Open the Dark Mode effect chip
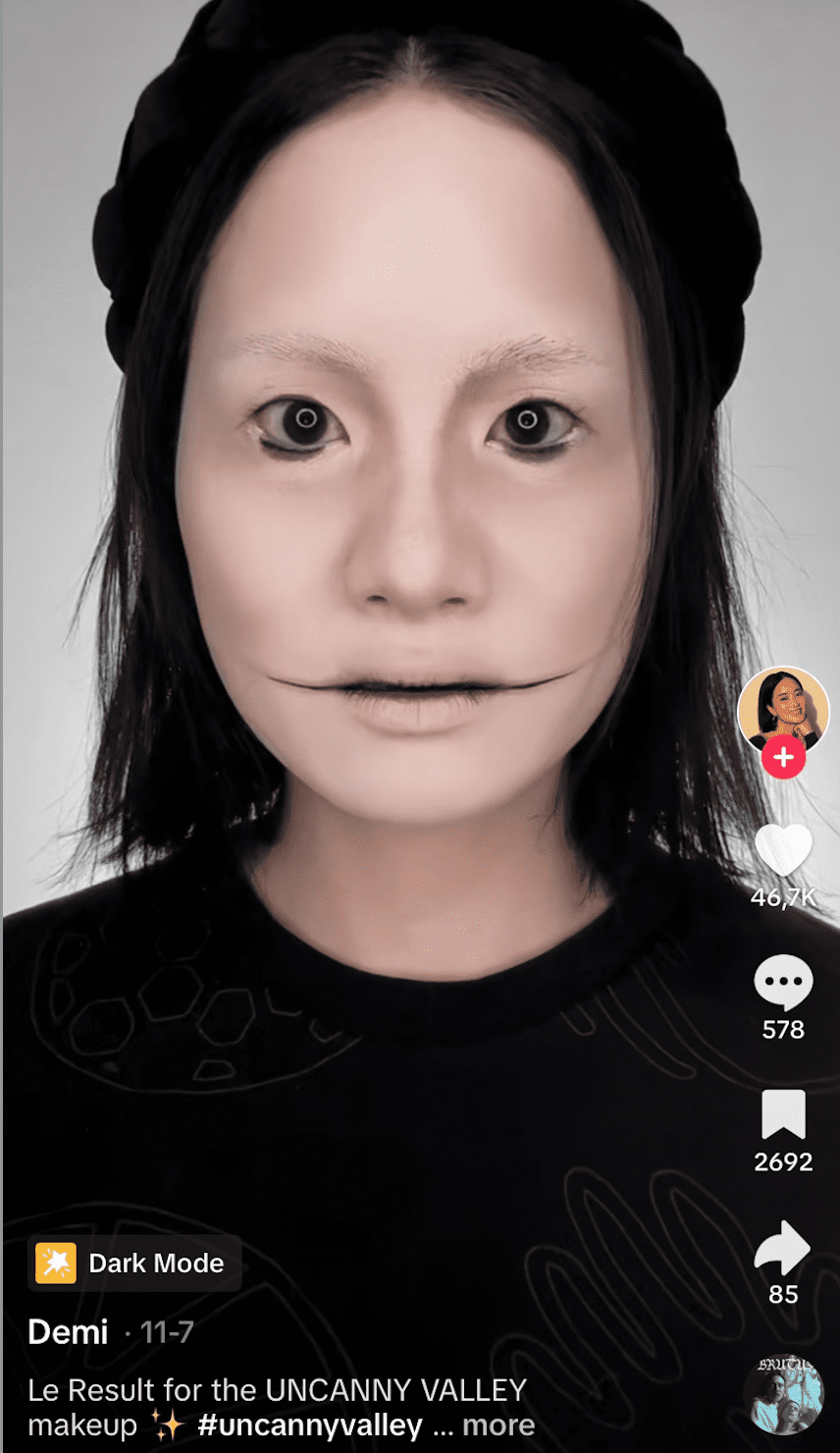Viewport: 840px width, 1453px height. 134,1263
